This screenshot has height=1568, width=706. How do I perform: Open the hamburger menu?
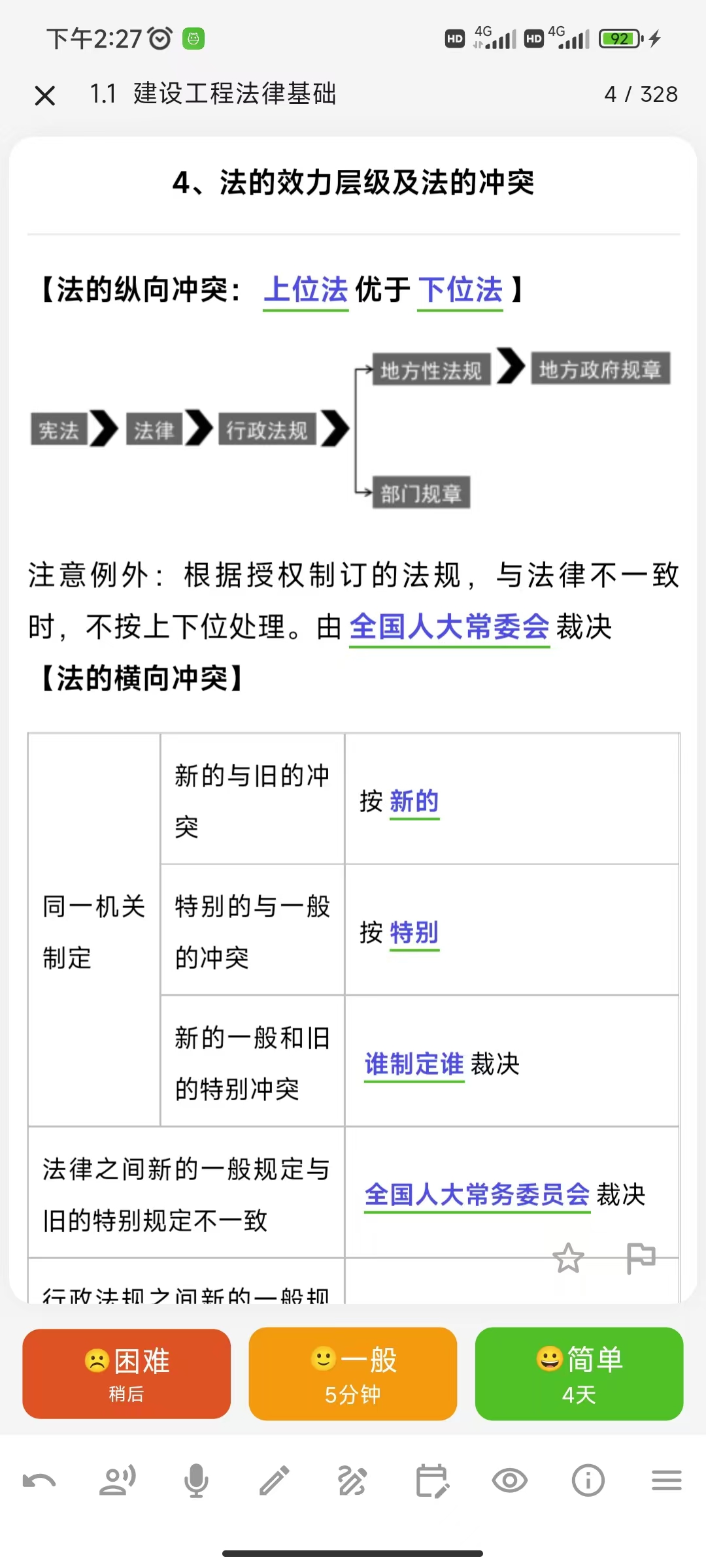(x=667, y=1480)
